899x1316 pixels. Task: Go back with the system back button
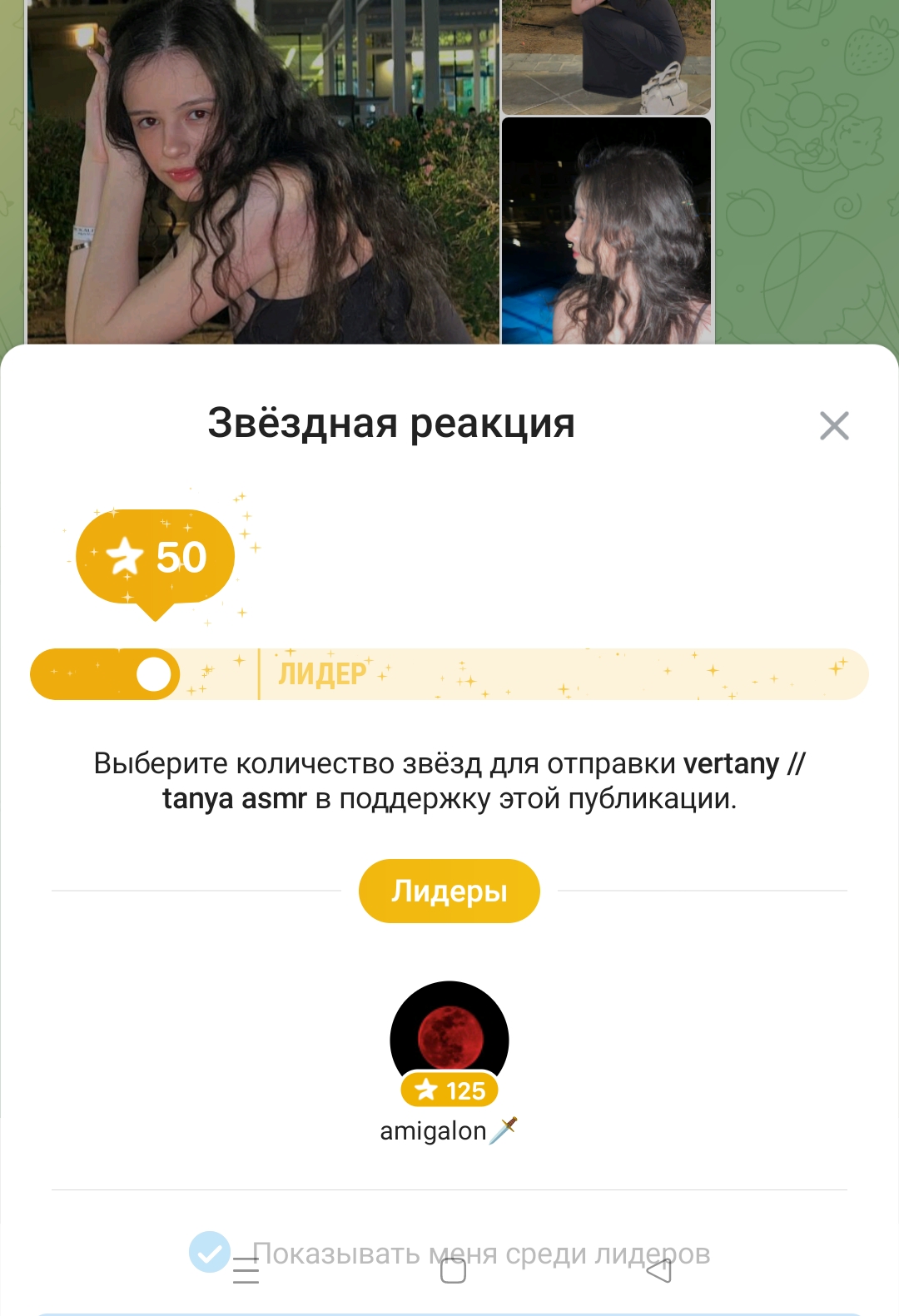click(x=659, y=1271)
